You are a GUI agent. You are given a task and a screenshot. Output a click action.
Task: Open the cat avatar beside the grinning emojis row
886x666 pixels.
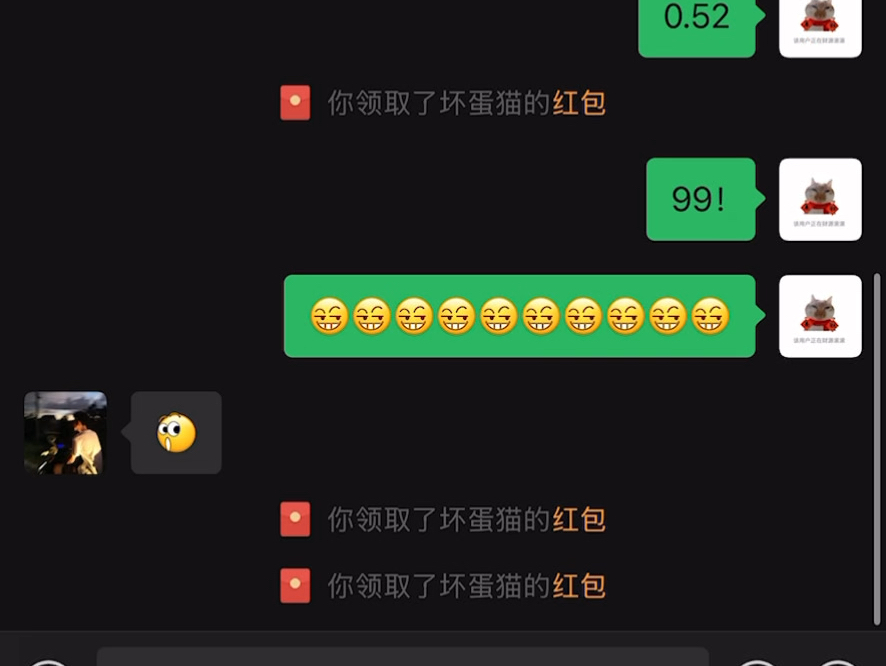click(x=820, y=316)
